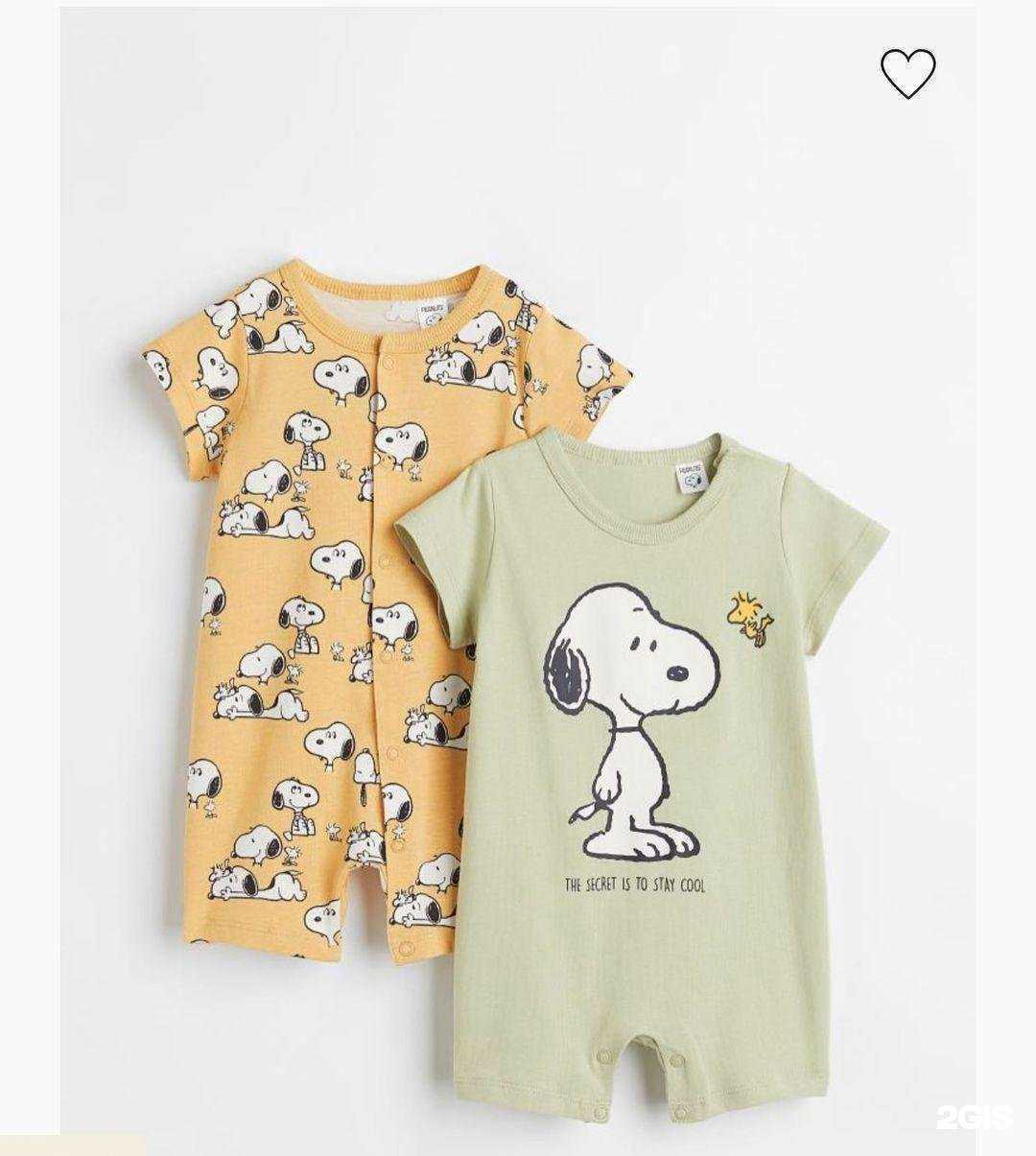Open the Snoopy romper product photo
1036x1156 pixels.
[518, 614]
